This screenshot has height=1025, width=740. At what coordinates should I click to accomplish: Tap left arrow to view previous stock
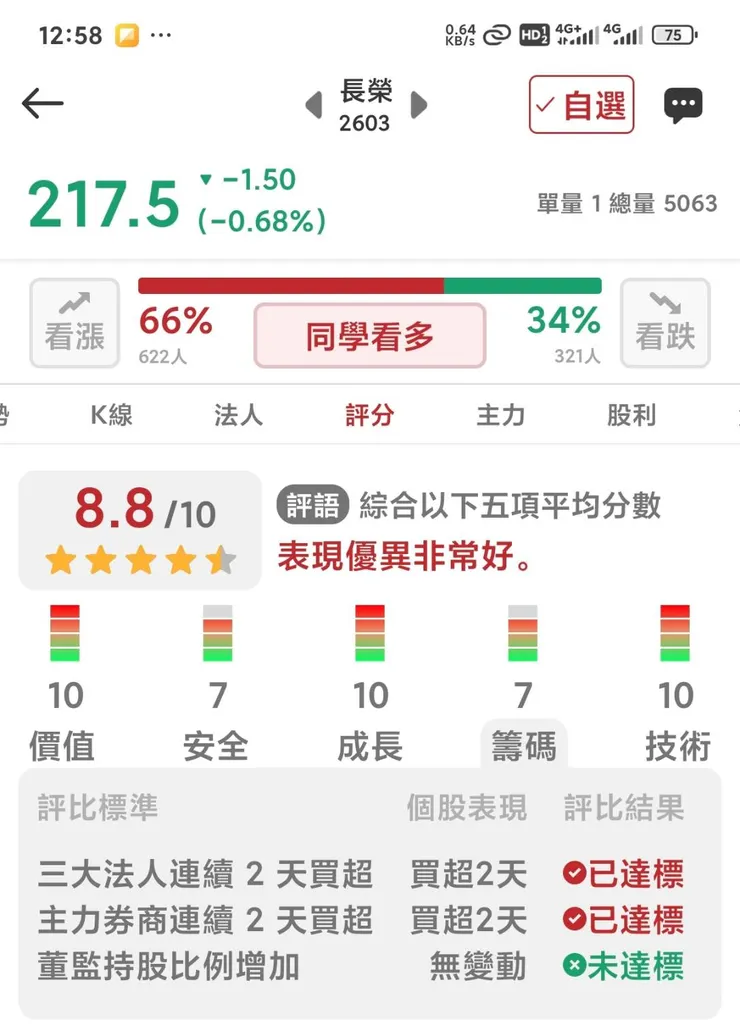tap(311, 104)
